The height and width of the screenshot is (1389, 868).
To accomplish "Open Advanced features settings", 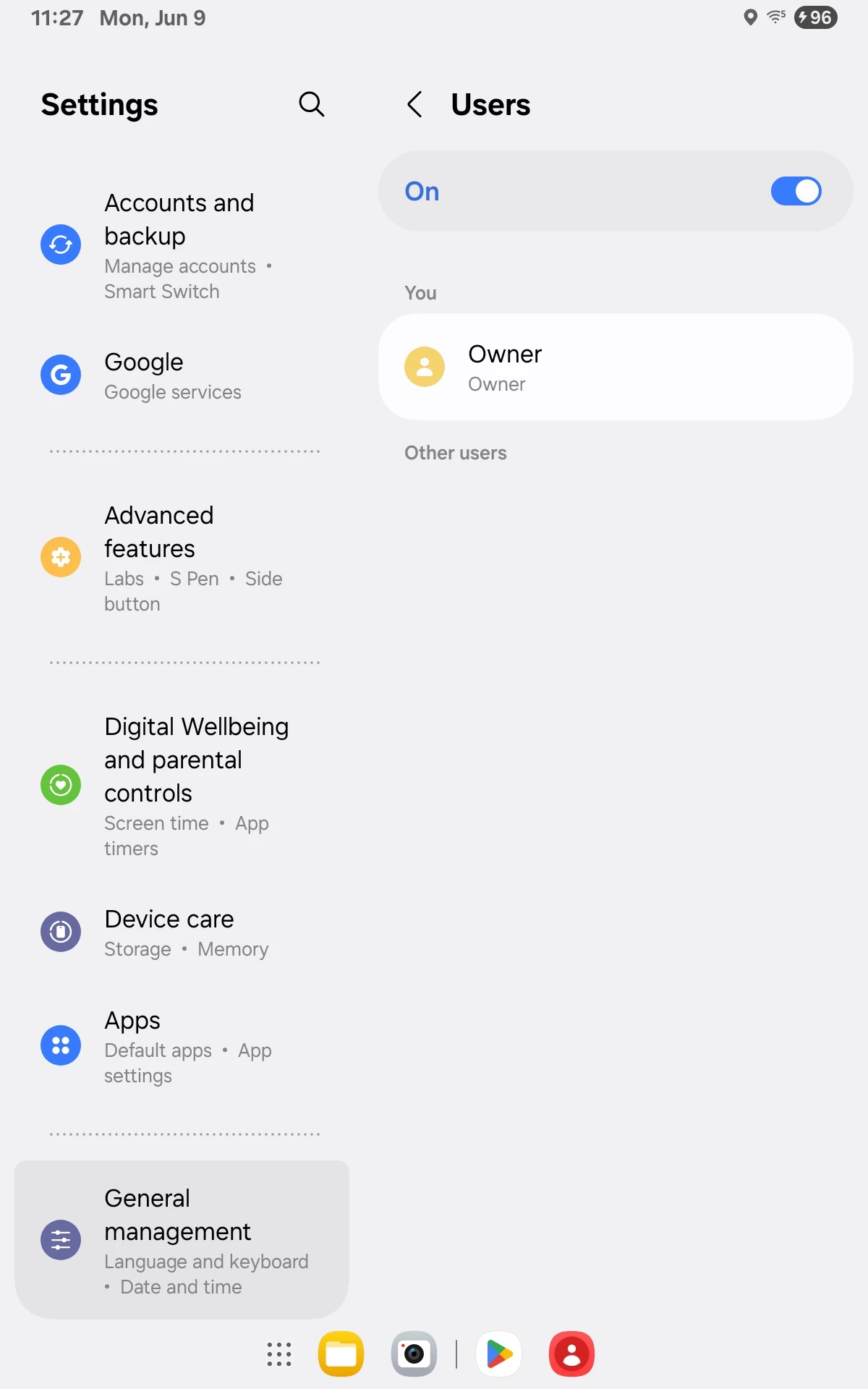I will [x=181, y=557].
